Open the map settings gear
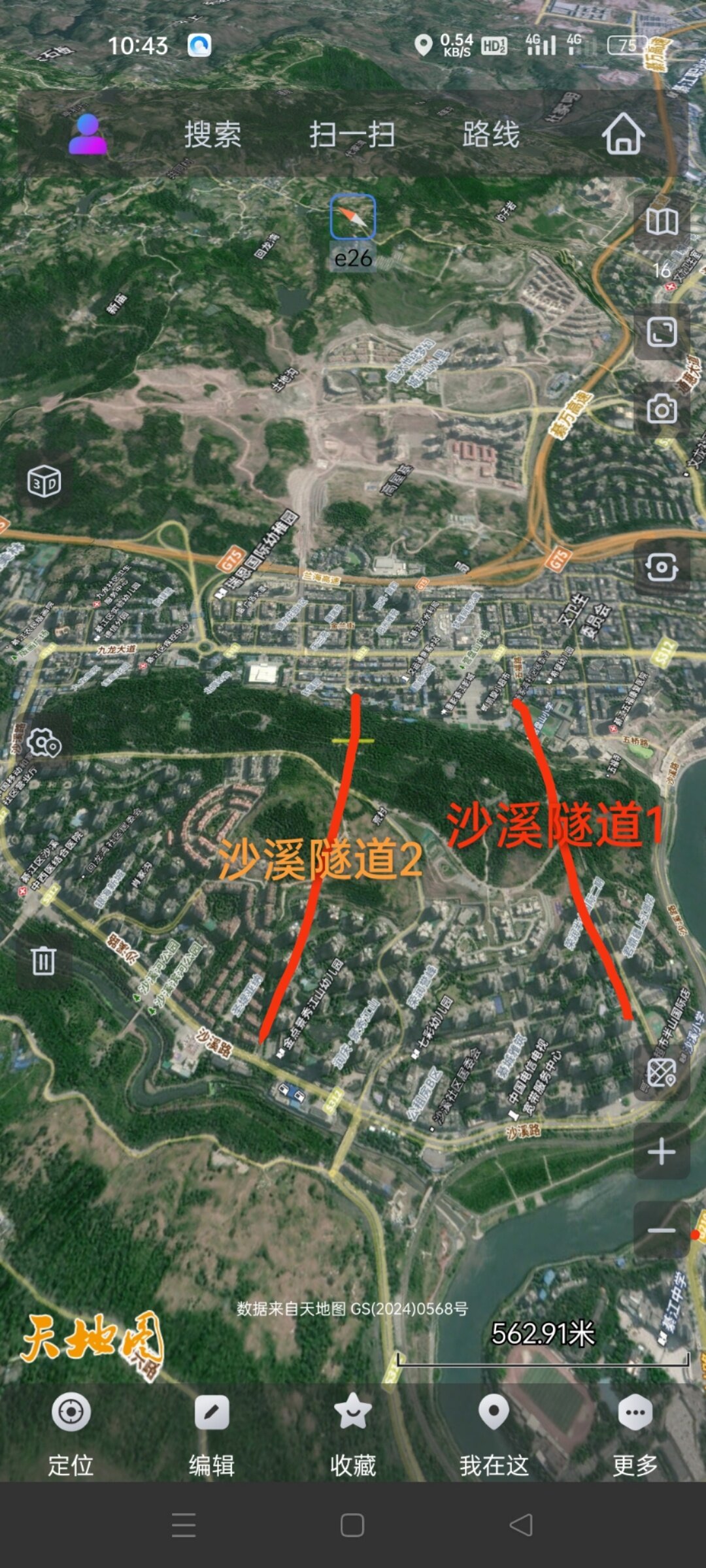This screenshot has height=1568, width=706. (44, 743)
